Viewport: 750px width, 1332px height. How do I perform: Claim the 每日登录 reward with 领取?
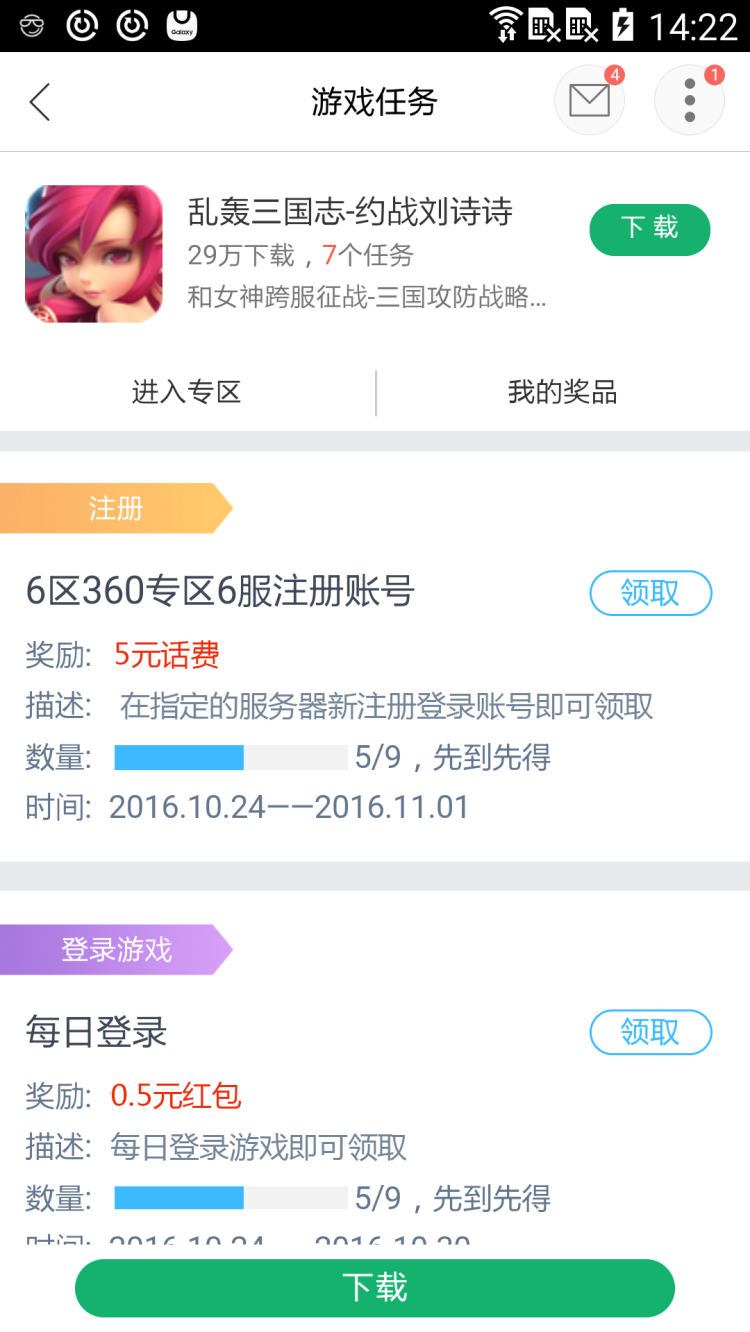650,1032
